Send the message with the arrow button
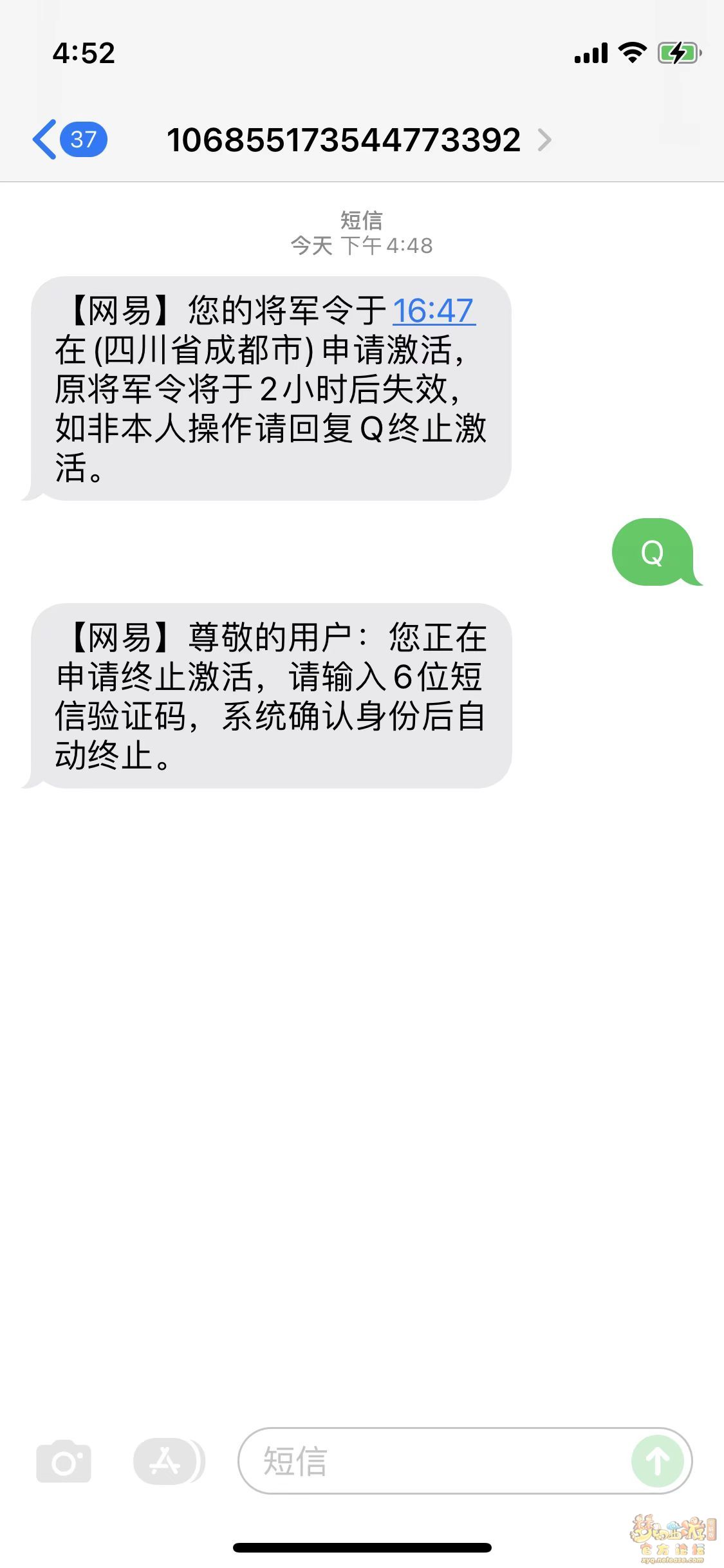This screenshot has width=724, height=1568. 658,1461
